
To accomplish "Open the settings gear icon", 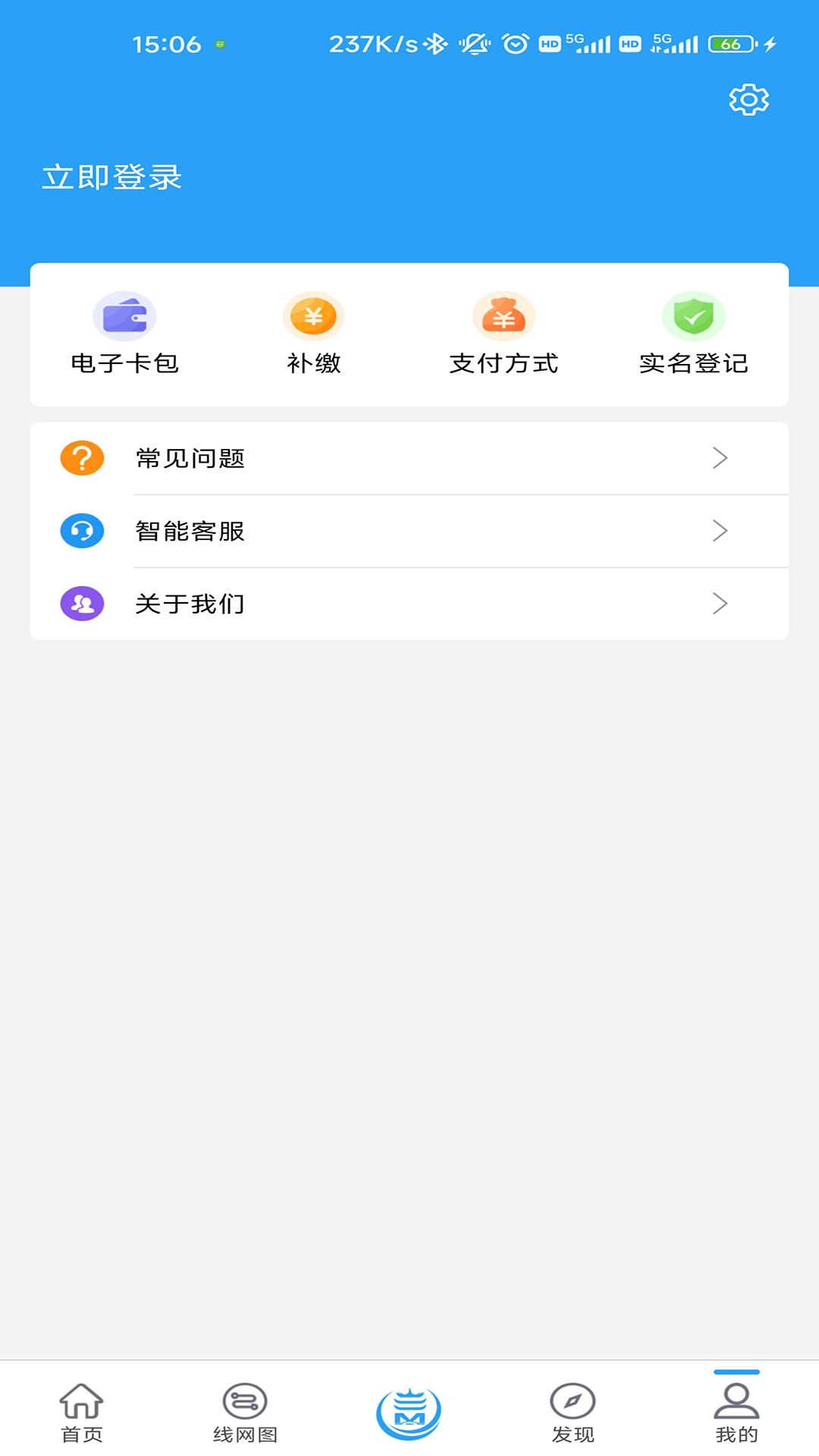I will 748,99.
